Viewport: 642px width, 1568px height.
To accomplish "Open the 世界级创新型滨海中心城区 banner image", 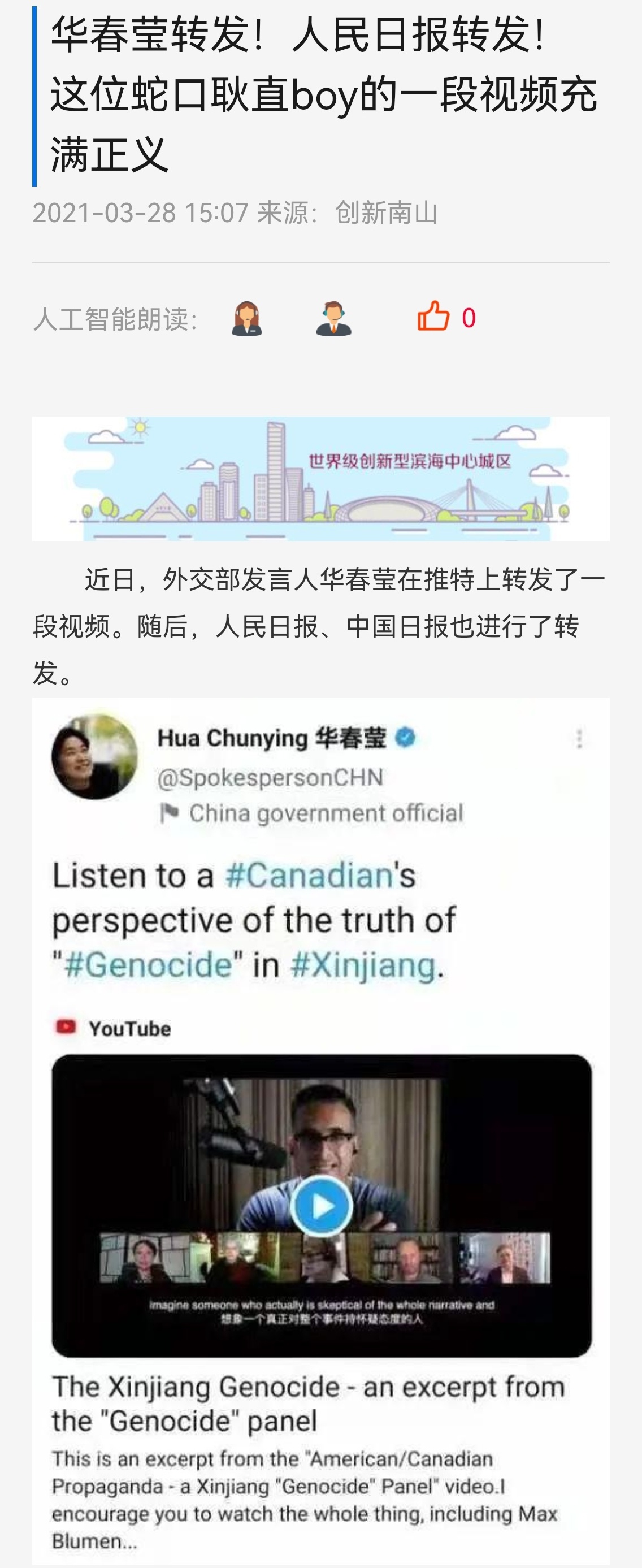I will coord(320,478).
